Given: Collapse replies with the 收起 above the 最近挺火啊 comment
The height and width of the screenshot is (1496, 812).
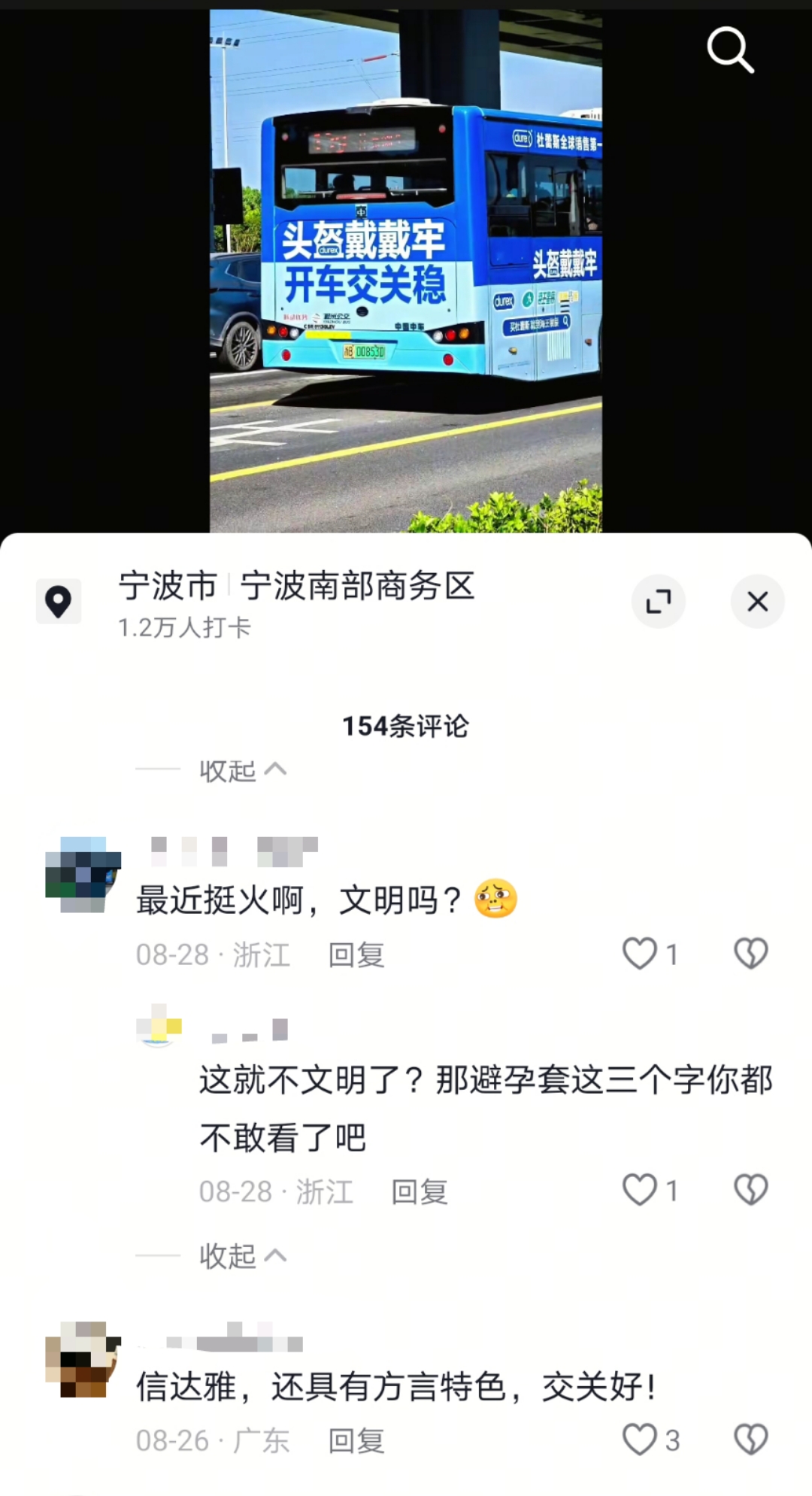Looking at the screenshot, I should pyautogui.click(x=242, y=770).
